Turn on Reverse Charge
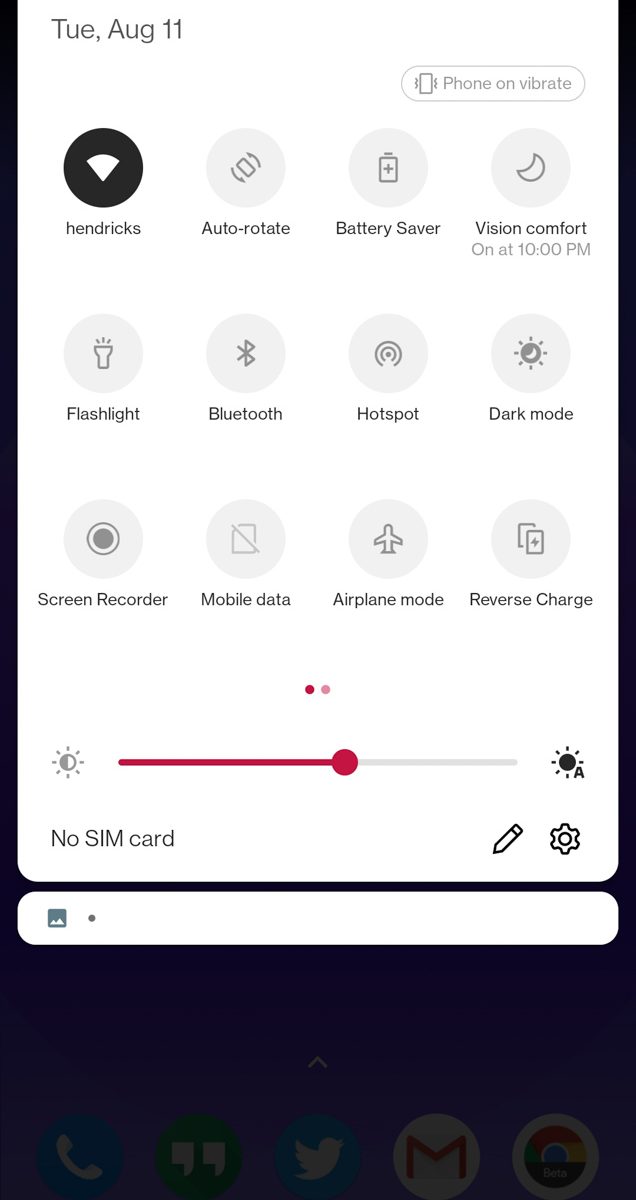 [x=531, y=540]
